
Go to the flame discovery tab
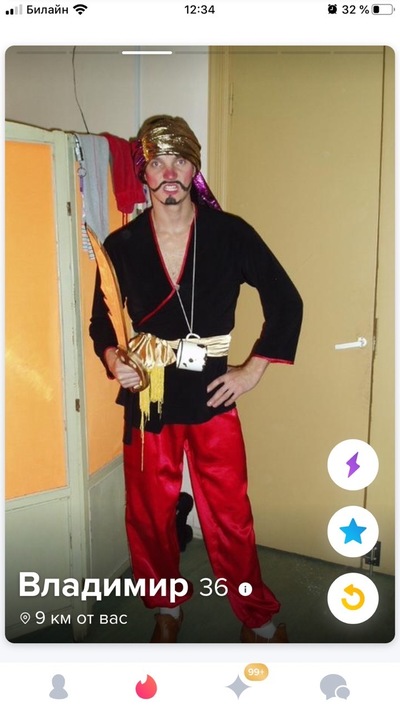click(x=146, y=687)
